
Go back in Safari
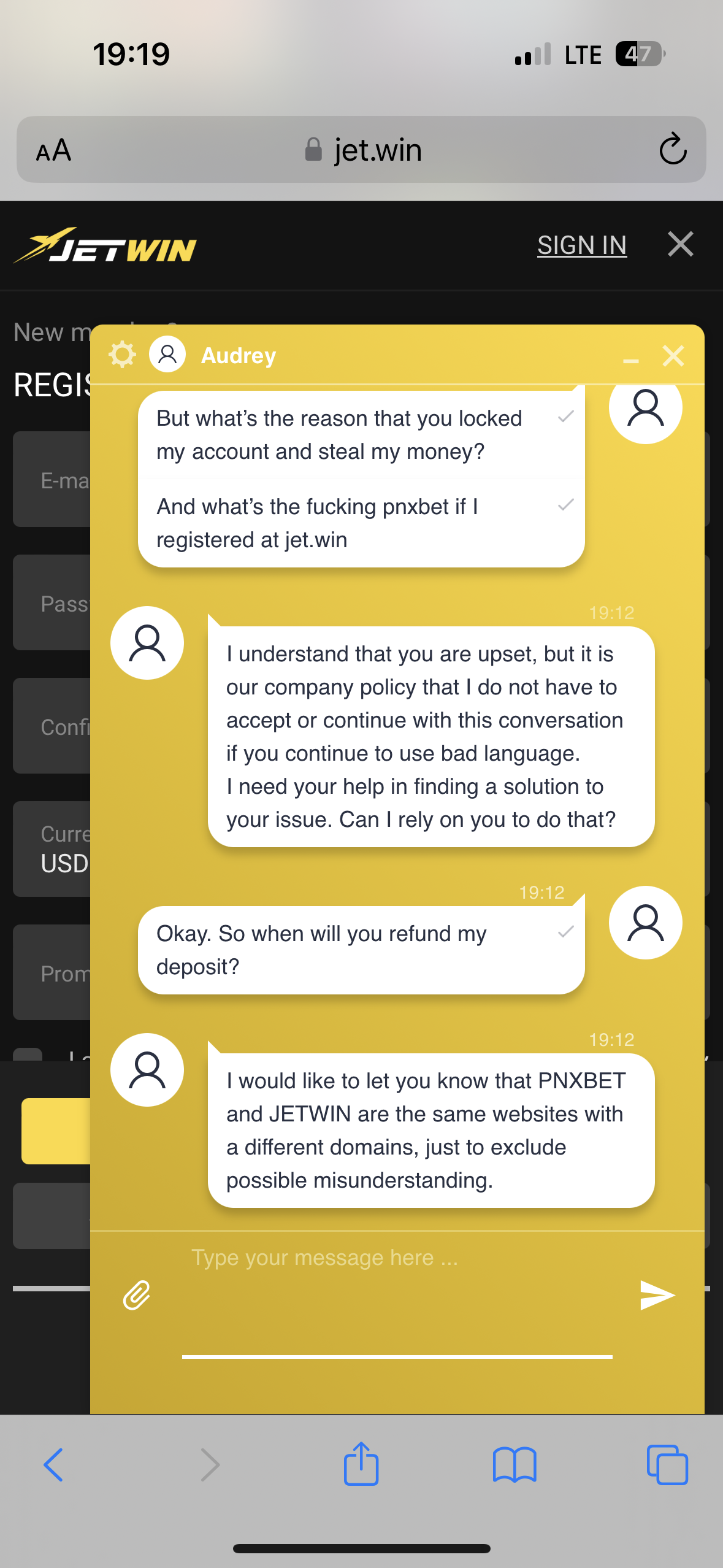point(53,1465)
